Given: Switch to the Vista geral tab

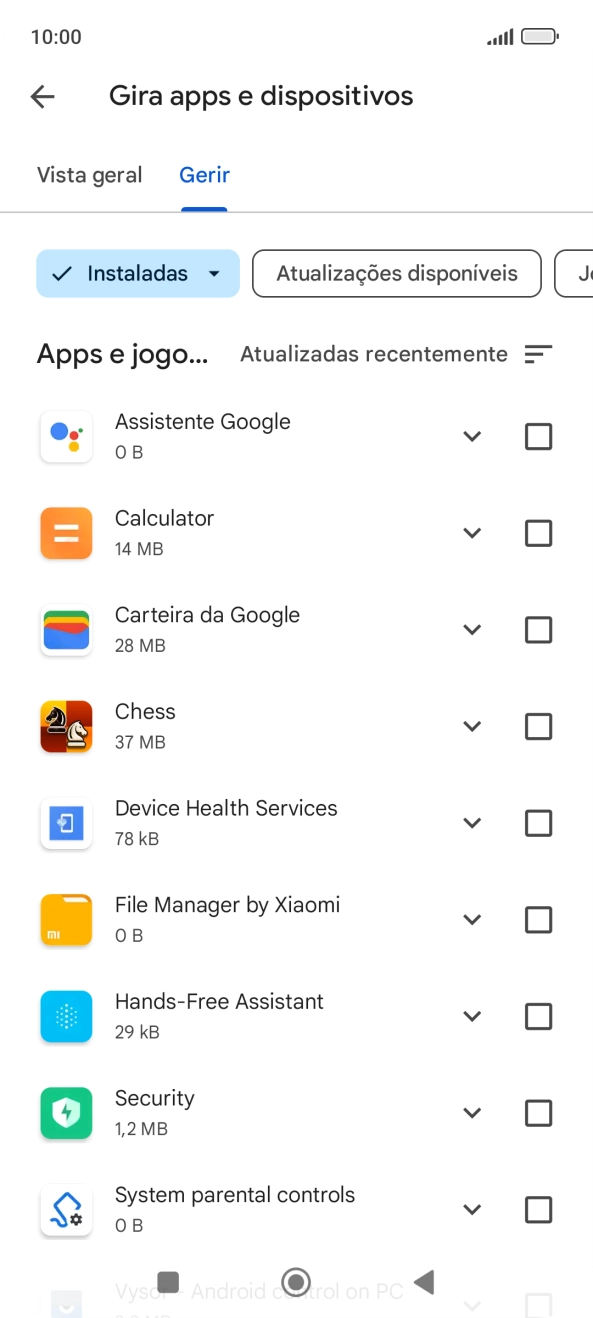Looking at the screenshot, I should click(x=89, y=175).
